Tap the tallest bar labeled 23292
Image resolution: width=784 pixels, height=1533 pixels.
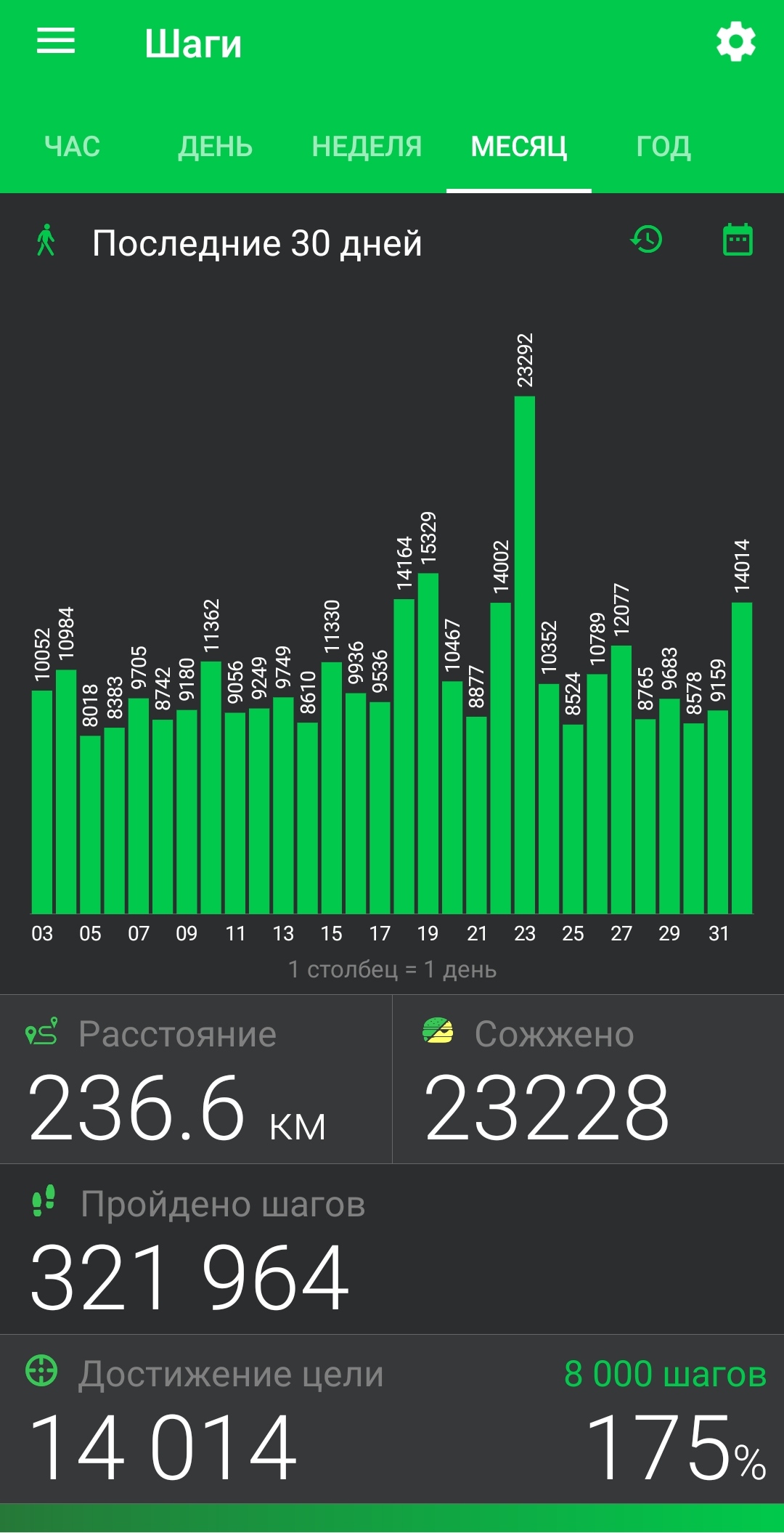tap(525, 654)
